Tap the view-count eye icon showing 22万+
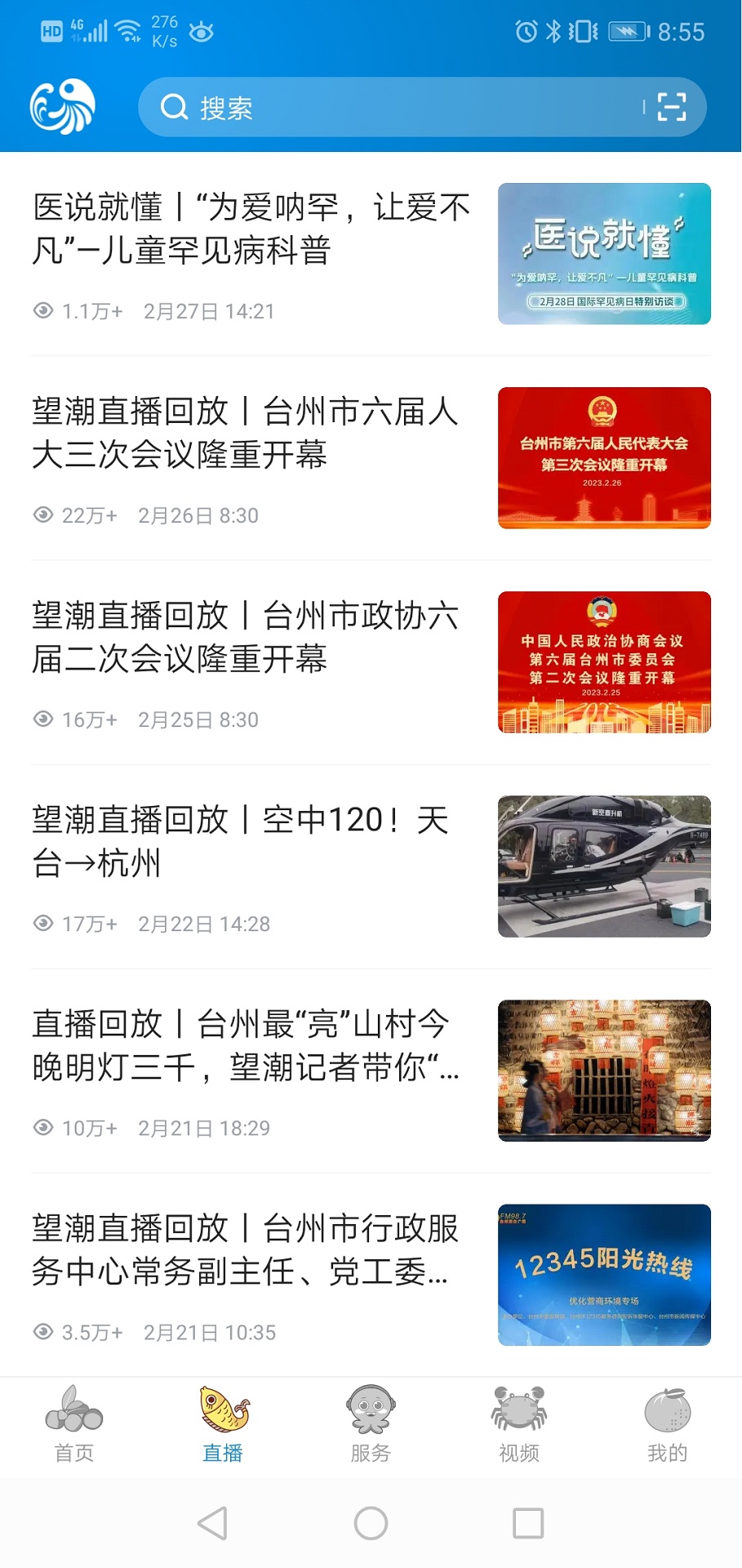 pyautogui.click(x=42, y=514)
